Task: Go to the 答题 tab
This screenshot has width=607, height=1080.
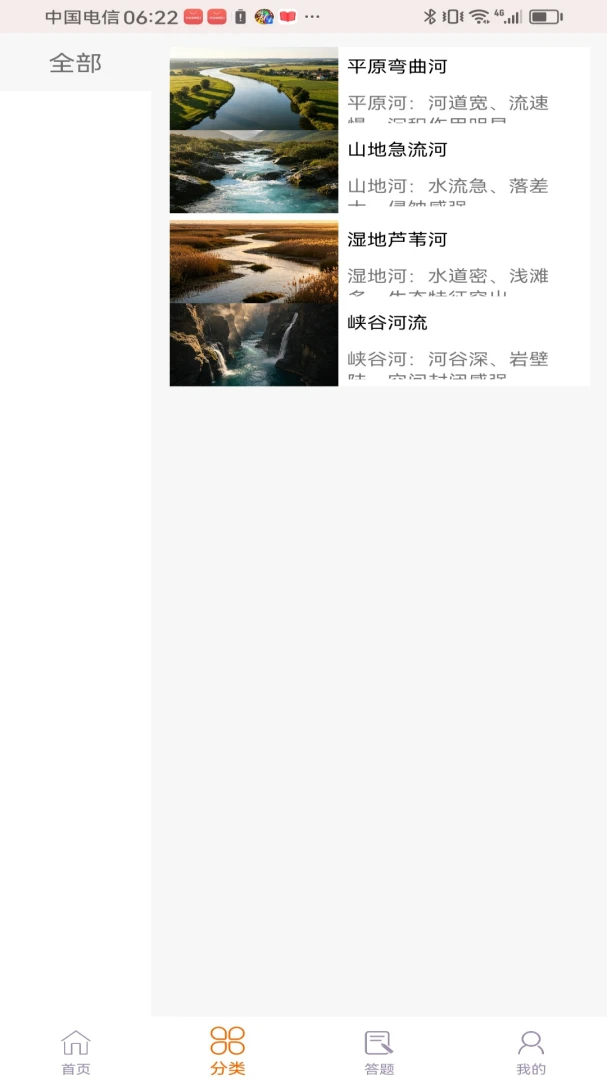Action: [379, 1052]
